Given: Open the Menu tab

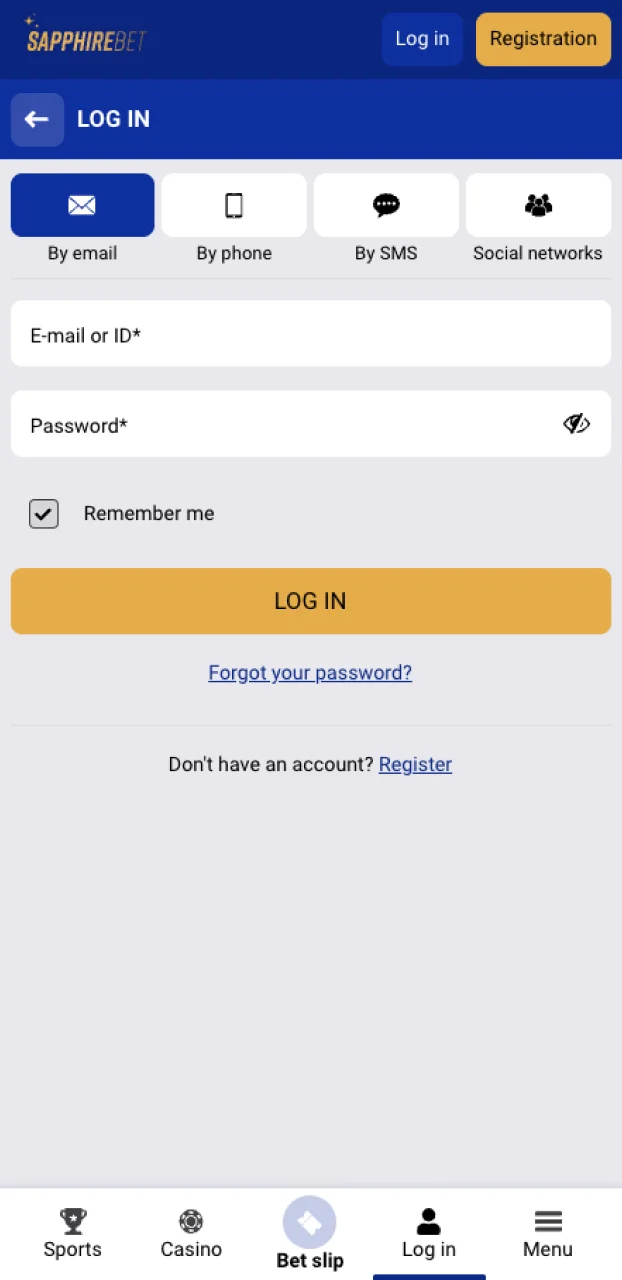Looking at the screenshot, I should click(548, 1234).
